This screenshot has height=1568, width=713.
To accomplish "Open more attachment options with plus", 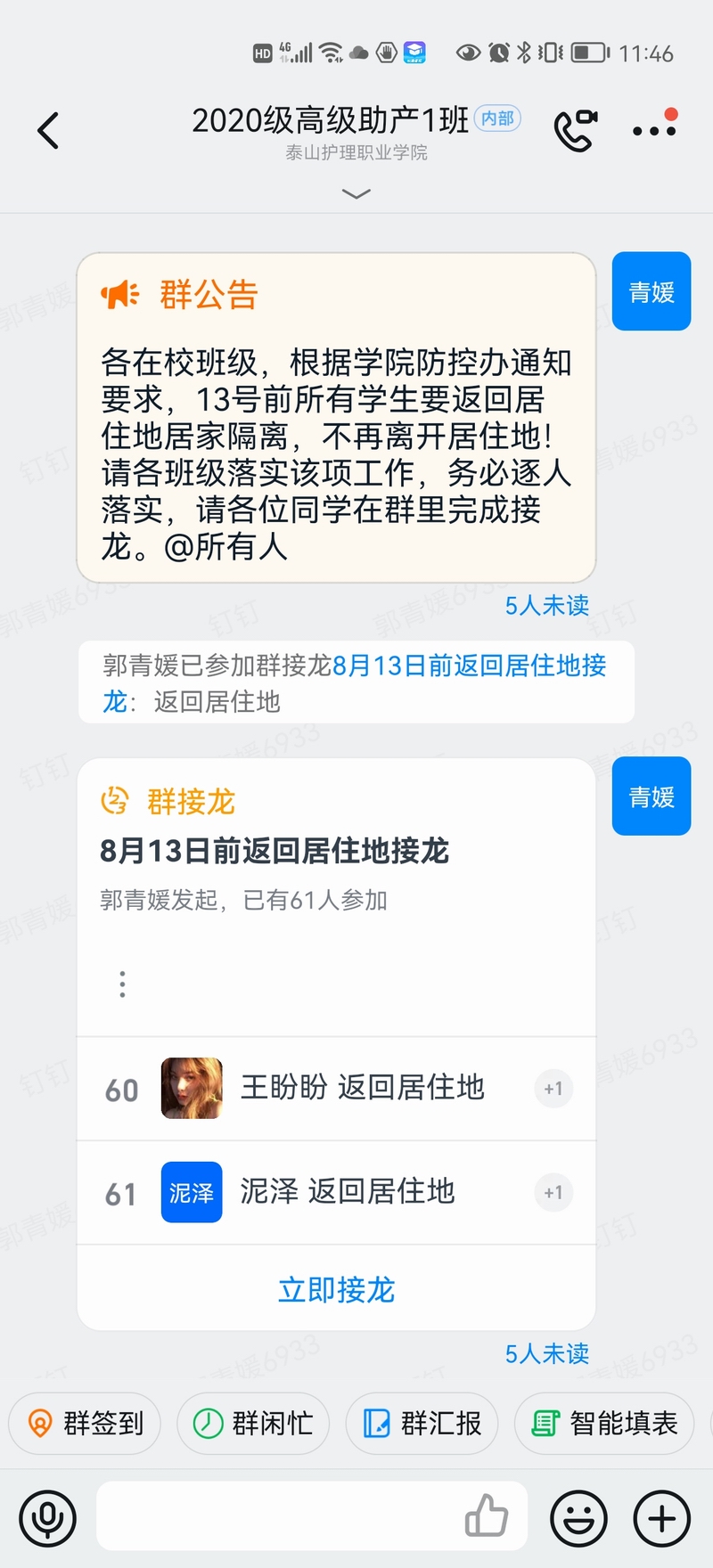I will point(661,1518).
